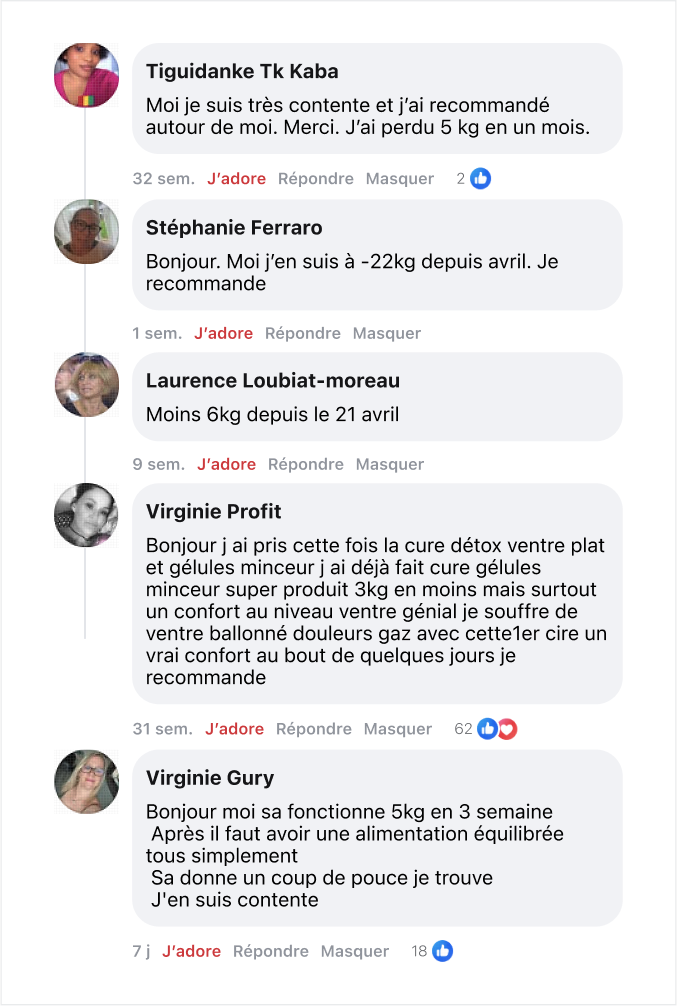
Task: Tap J'adore under Laurence Loubiat-moreau's comment
Action: tap(226, 464)
